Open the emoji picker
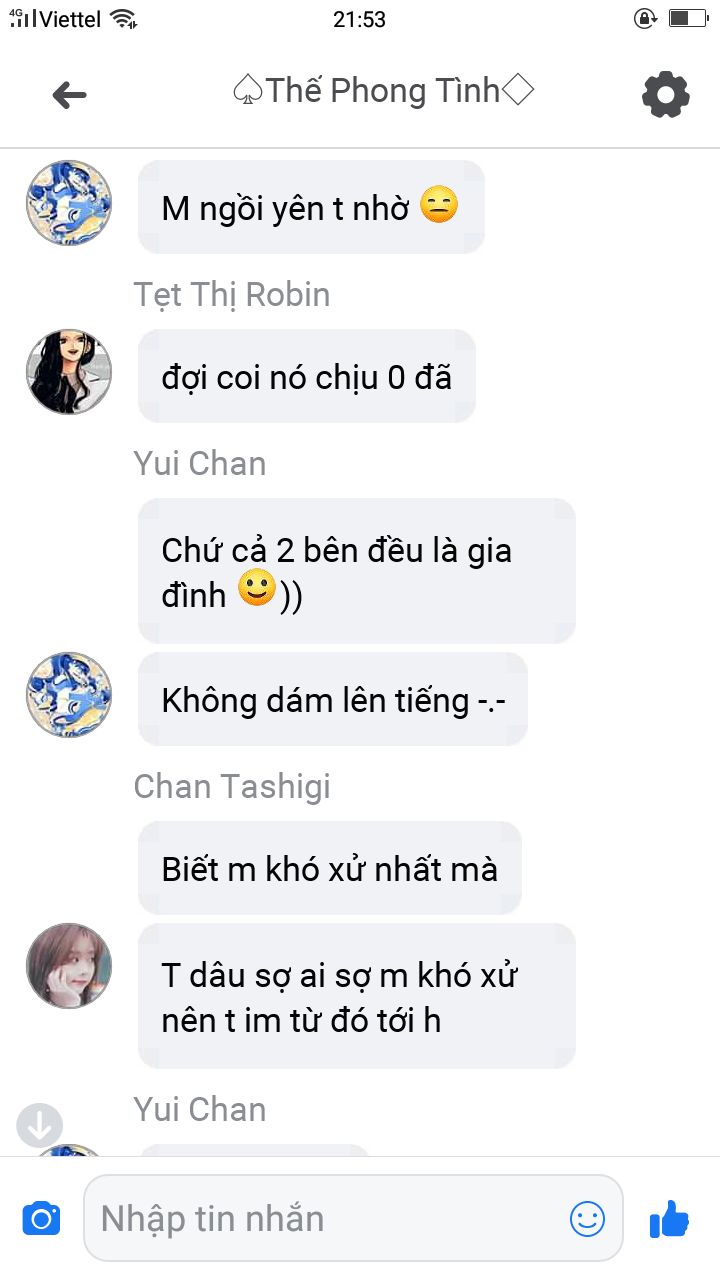Viewport: 720px width, 1280px height. coord(587,1218)
